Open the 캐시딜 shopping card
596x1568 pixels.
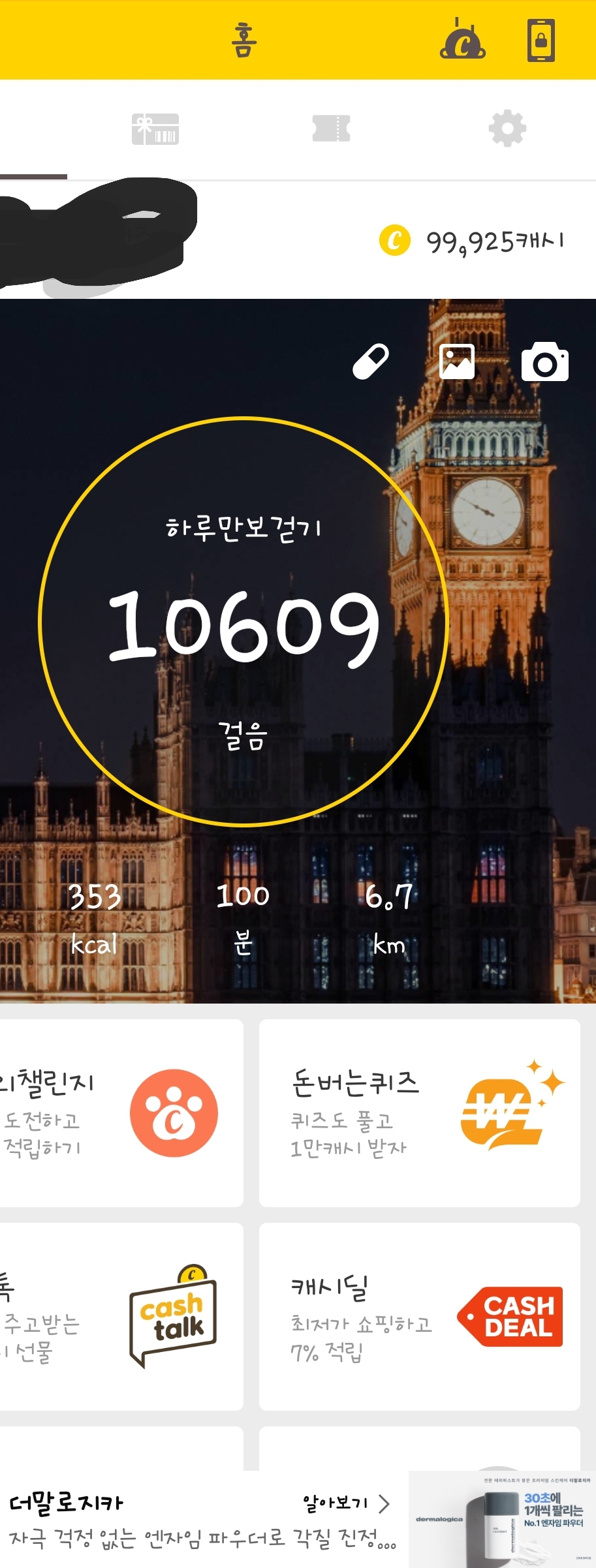click(419, 1316)
